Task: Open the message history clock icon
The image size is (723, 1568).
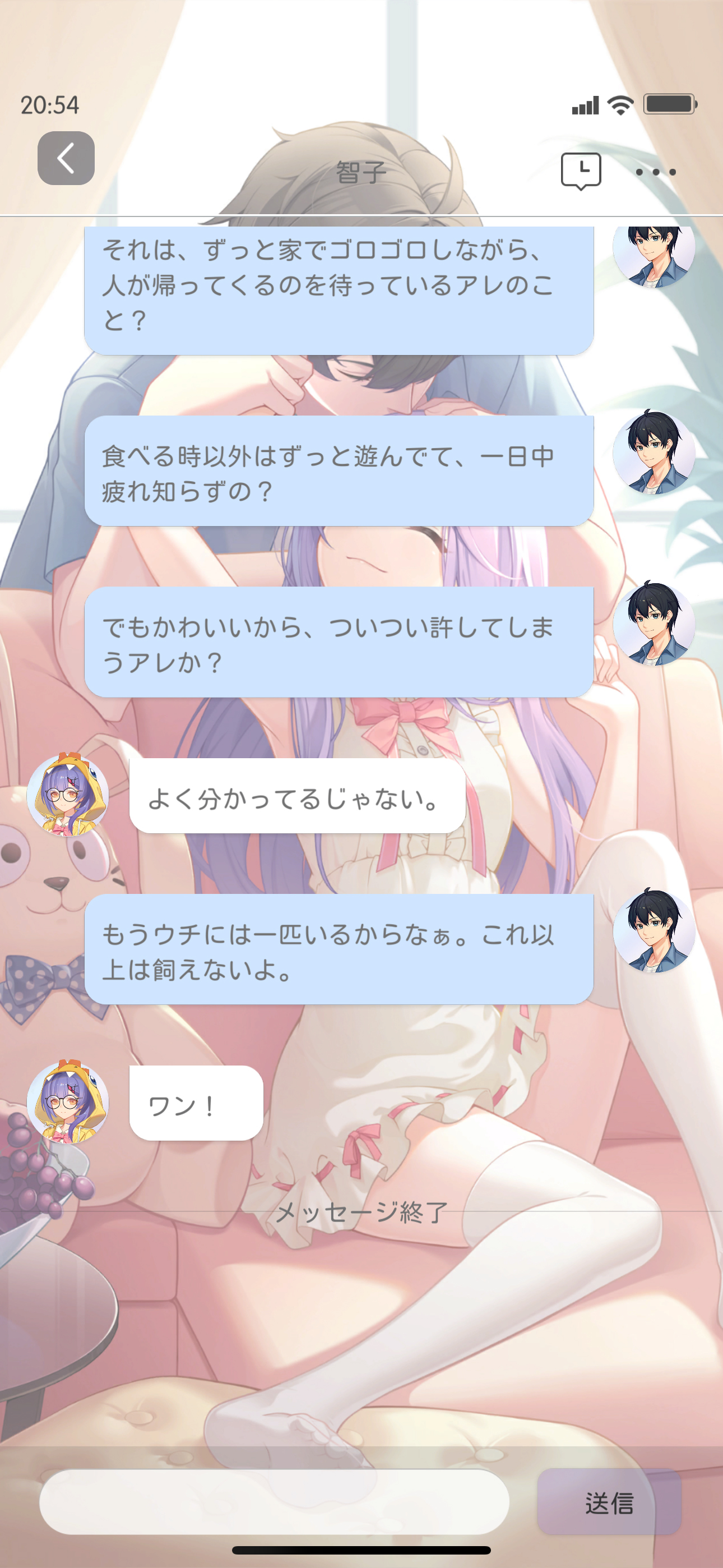Action: coord(581,171)
